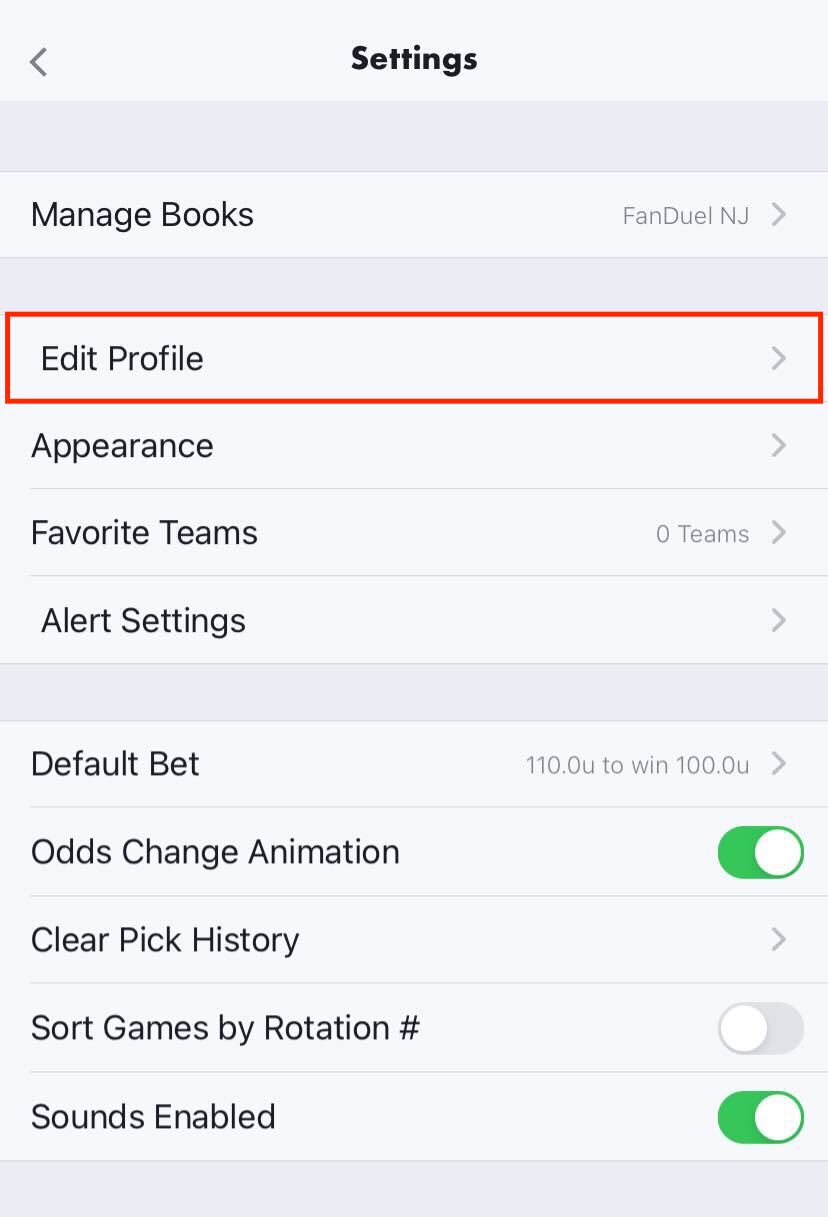Open Manage Books
Screen dimensions: 828x1217
(x=414, y=215)
